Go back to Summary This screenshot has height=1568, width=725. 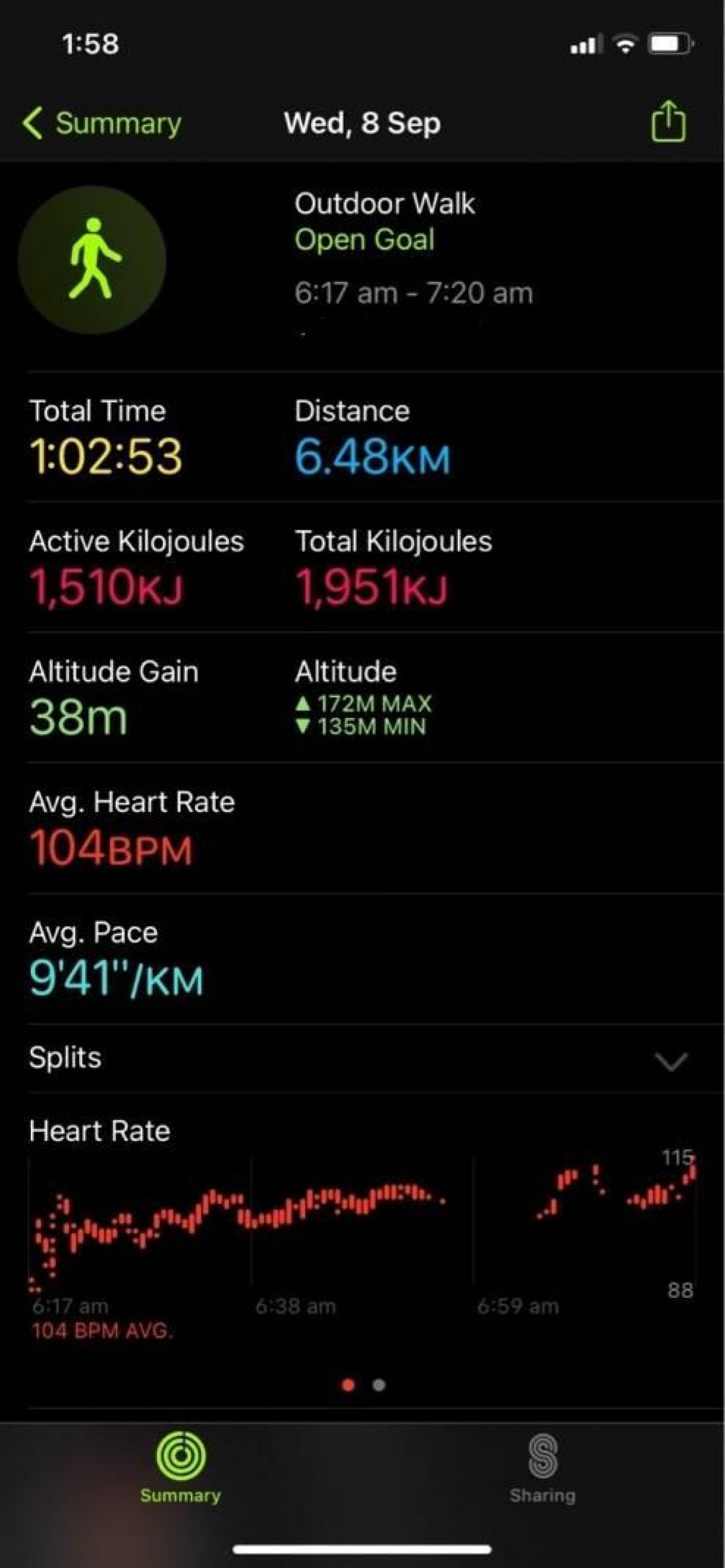101,123
